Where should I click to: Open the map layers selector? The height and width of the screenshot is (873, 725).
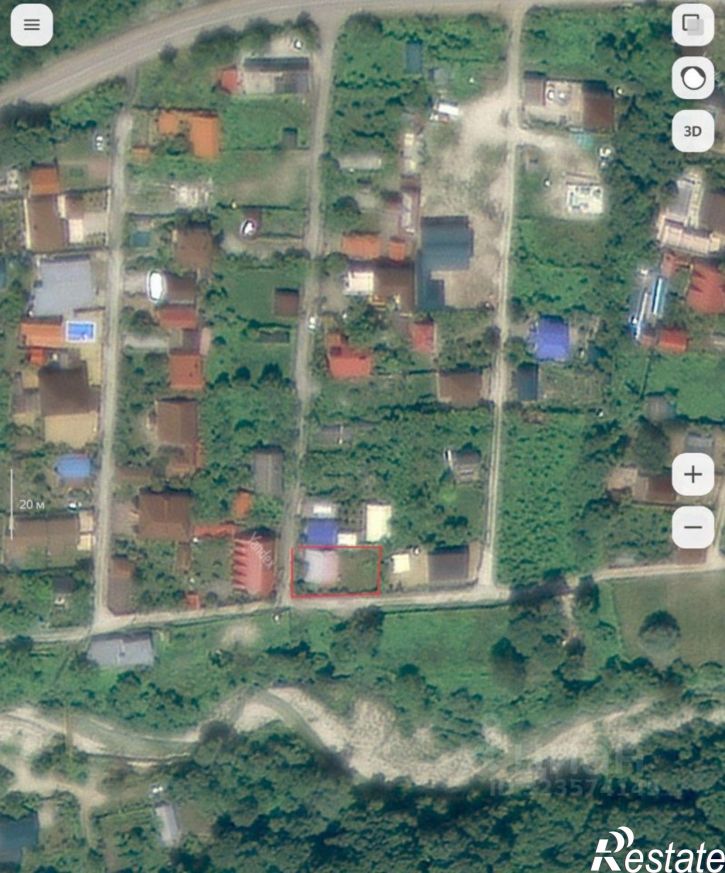pyautogui.click(x=692, y=25)
